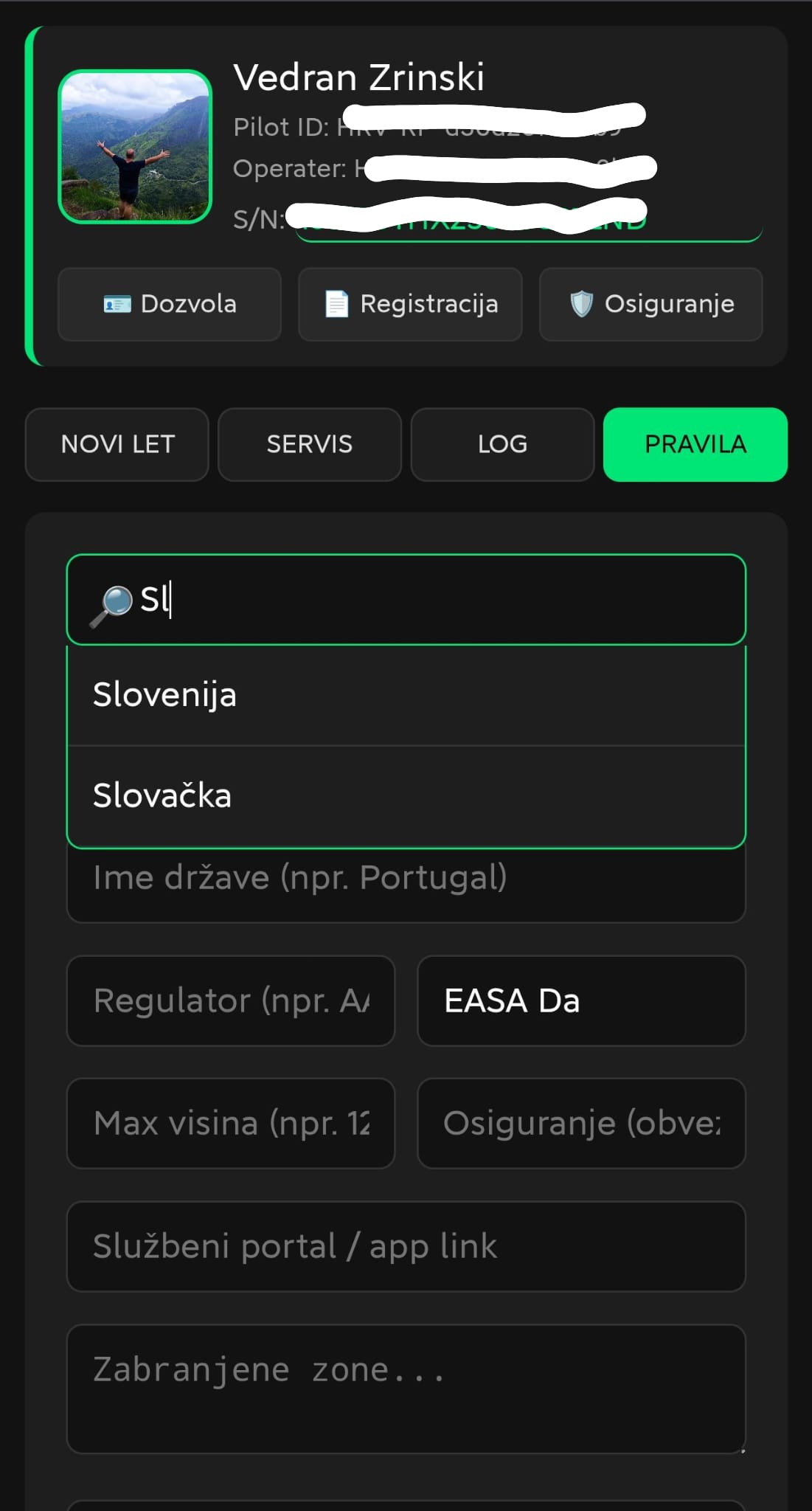Click the Regulator input field
Image resolution: width=812 pixels, height=1511 pixels.
(230, 1001)
